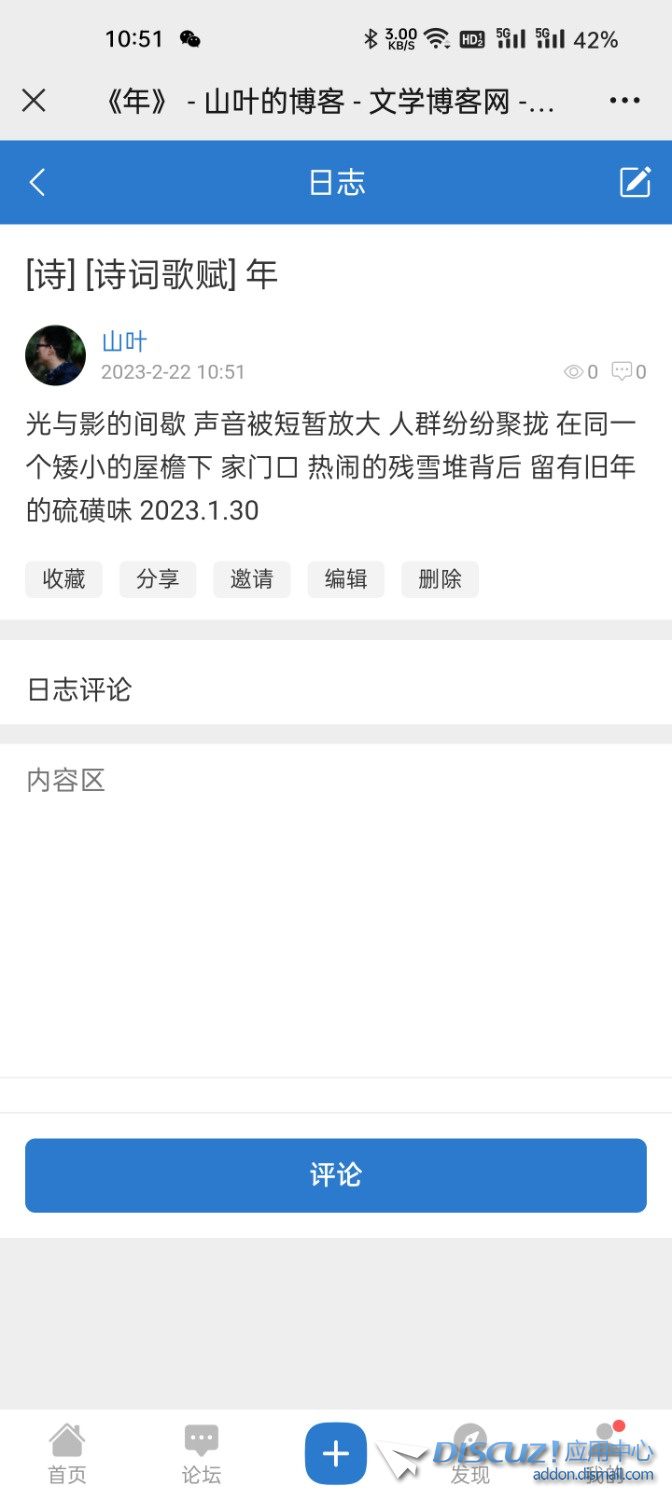Focus the 内容区 comment text field

pos(336,900)
